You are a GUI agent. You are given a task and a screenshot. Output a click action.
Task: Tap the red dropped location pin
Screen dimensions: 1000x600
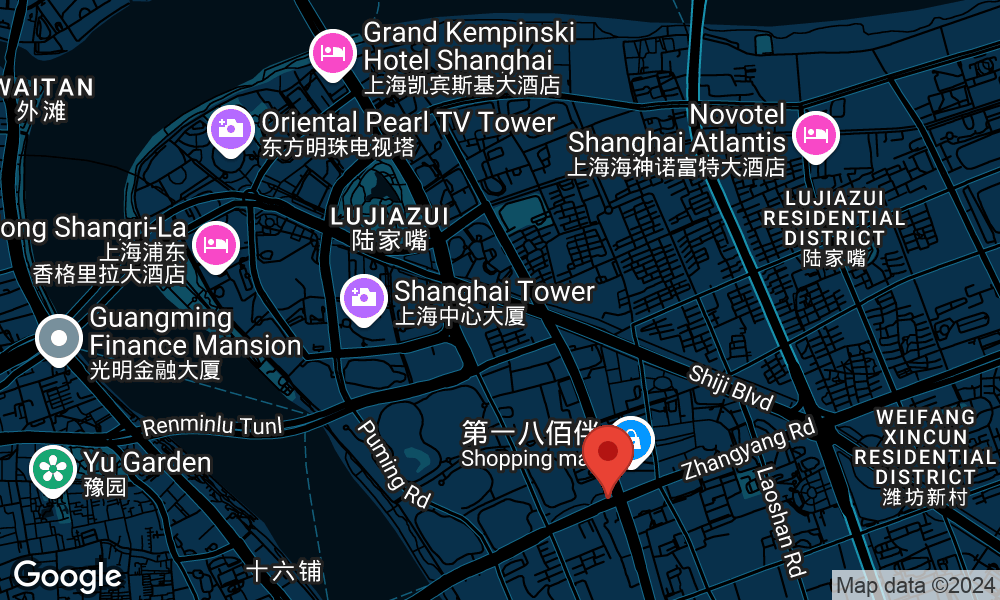608,453
